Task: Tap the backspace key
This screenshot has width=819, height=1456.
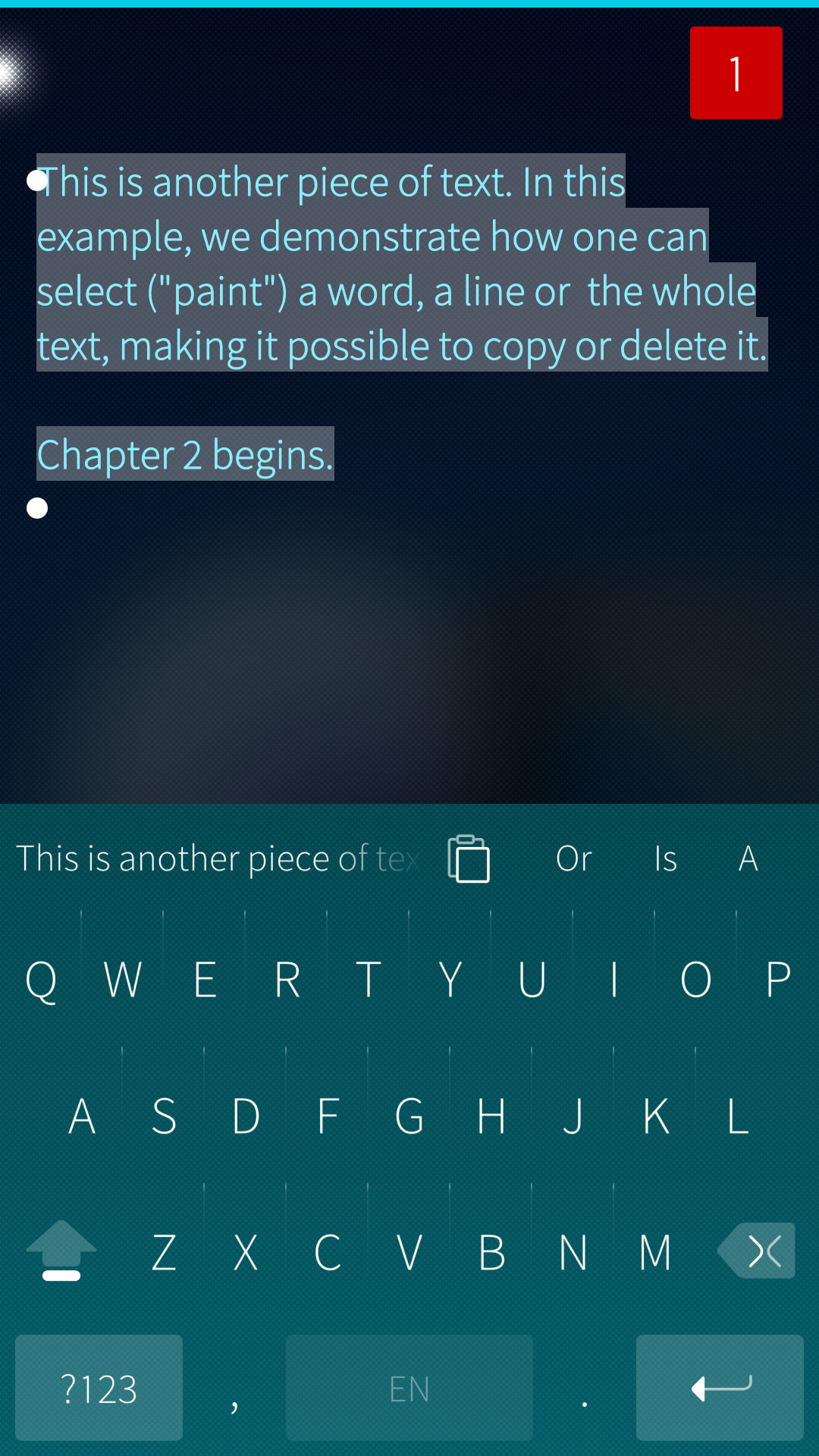Action: pyautogui.click(x=758, y=1251)
